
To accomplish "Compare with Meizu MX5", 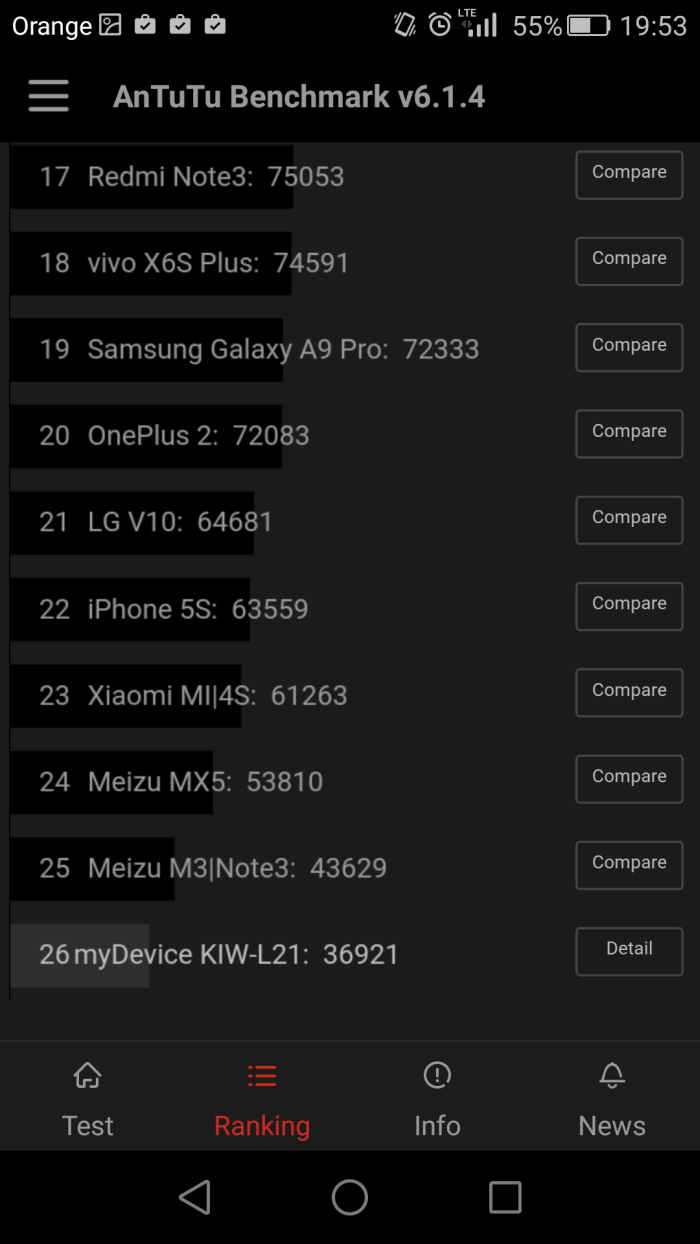I will point(629,779).
